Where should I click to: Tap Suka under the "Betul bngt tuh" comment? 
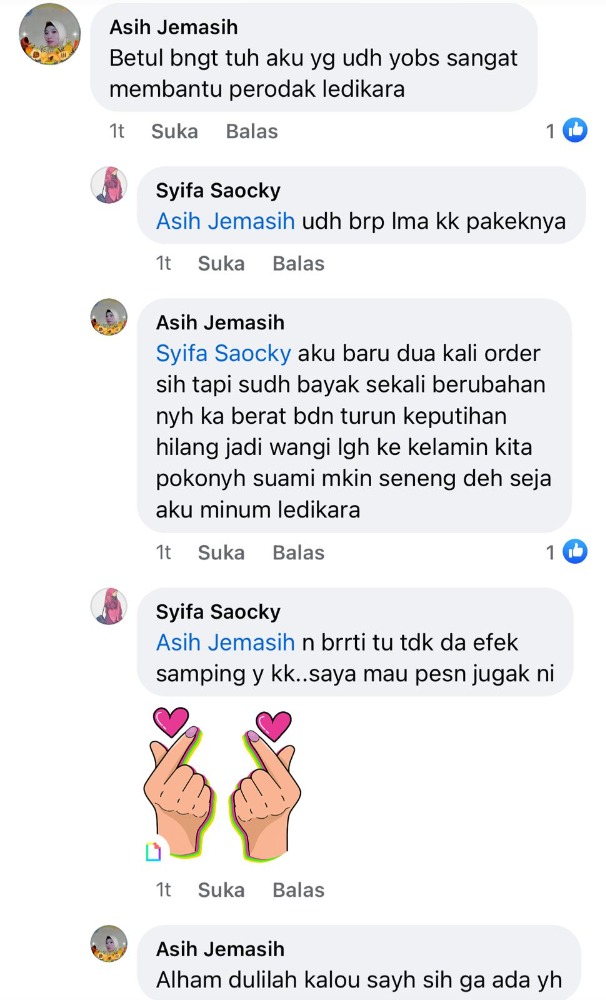click(x=174, y=131)
